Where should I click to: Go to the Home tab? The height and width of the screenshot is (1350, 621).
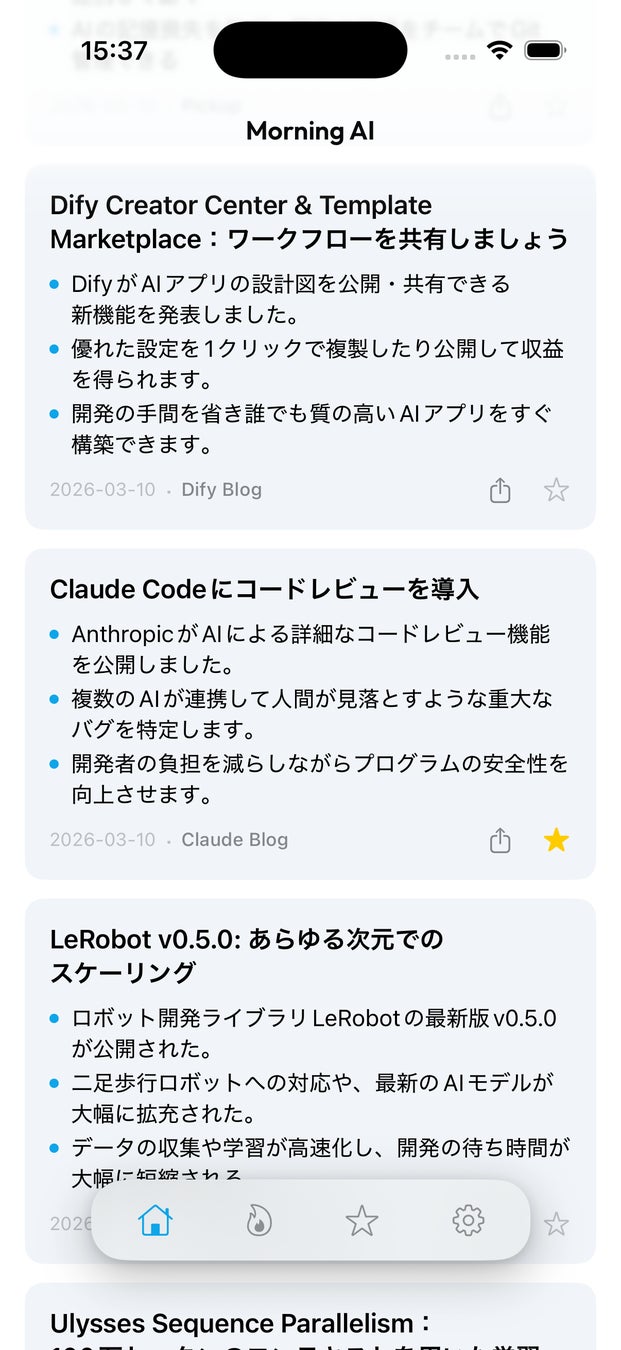(155, 1220)
